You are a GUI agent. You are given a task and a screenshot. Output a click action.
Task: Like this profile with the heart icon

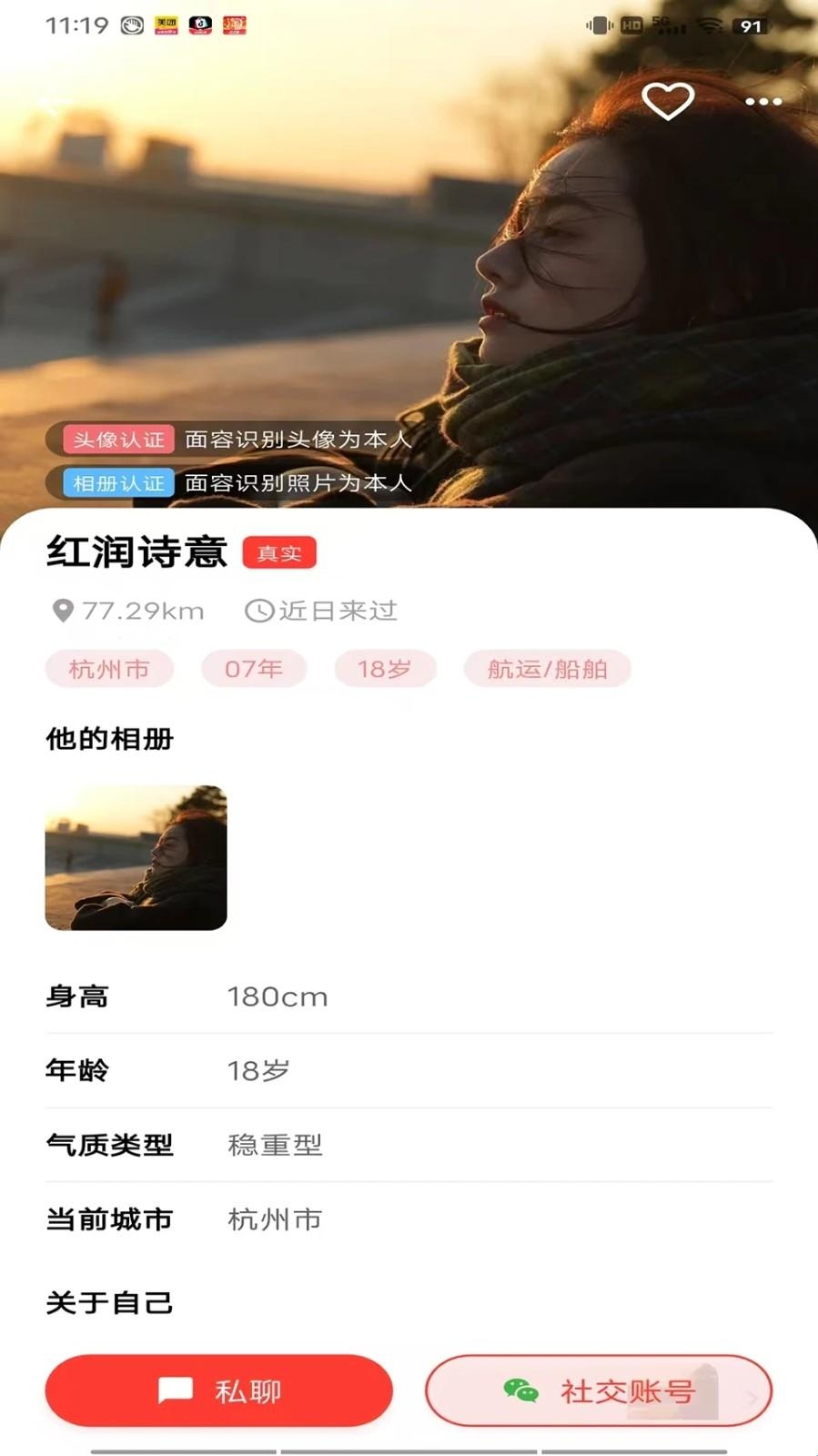pyautogui.click(x=668, y=101)
